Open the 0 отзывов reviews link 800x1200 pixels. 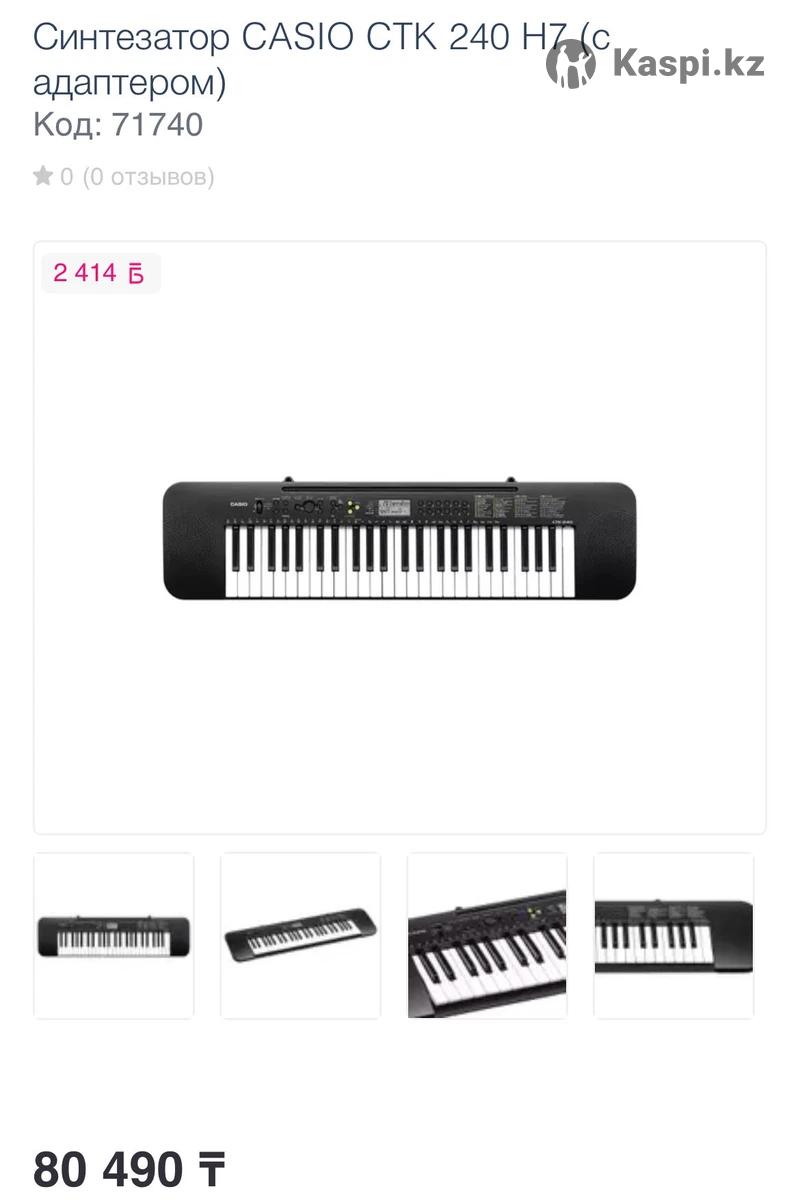148,177
